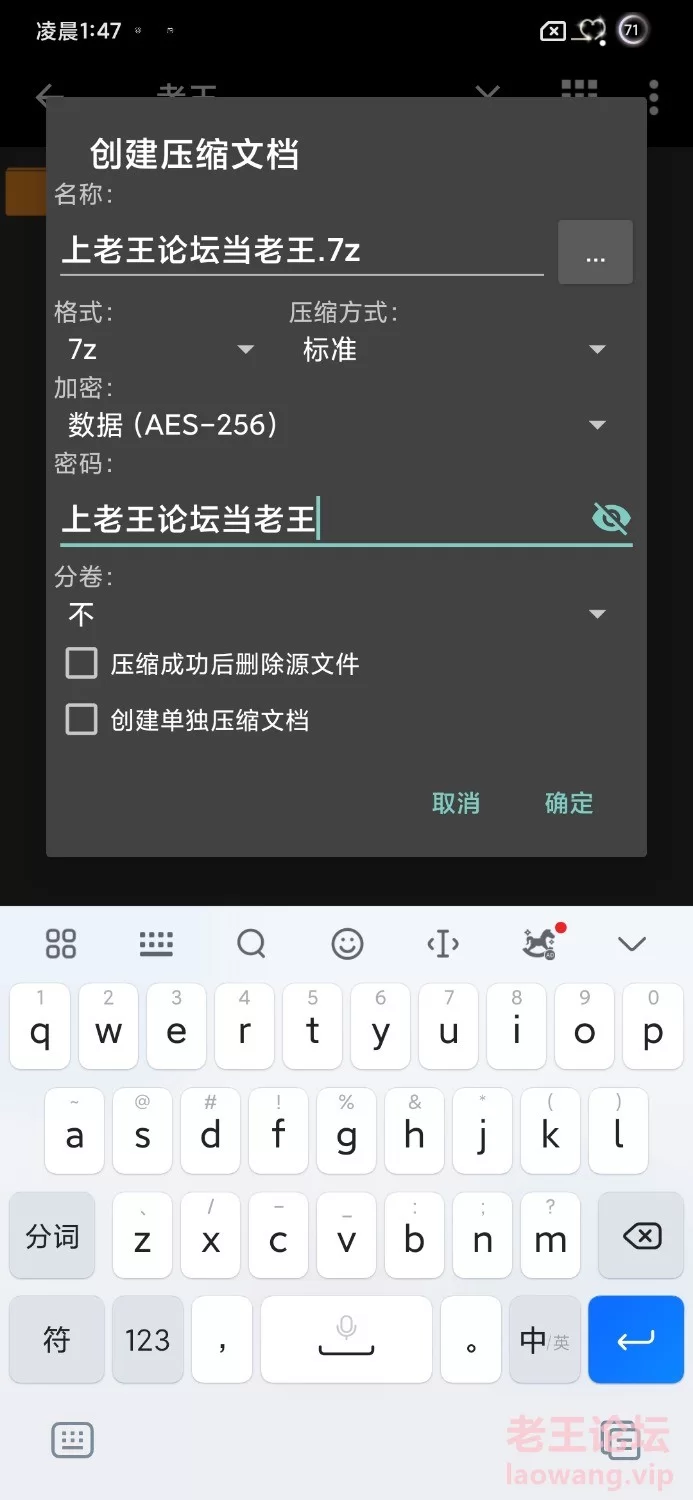Open keyboard emoji panel
Screen dimensions: 693x1500
point(347,943)
